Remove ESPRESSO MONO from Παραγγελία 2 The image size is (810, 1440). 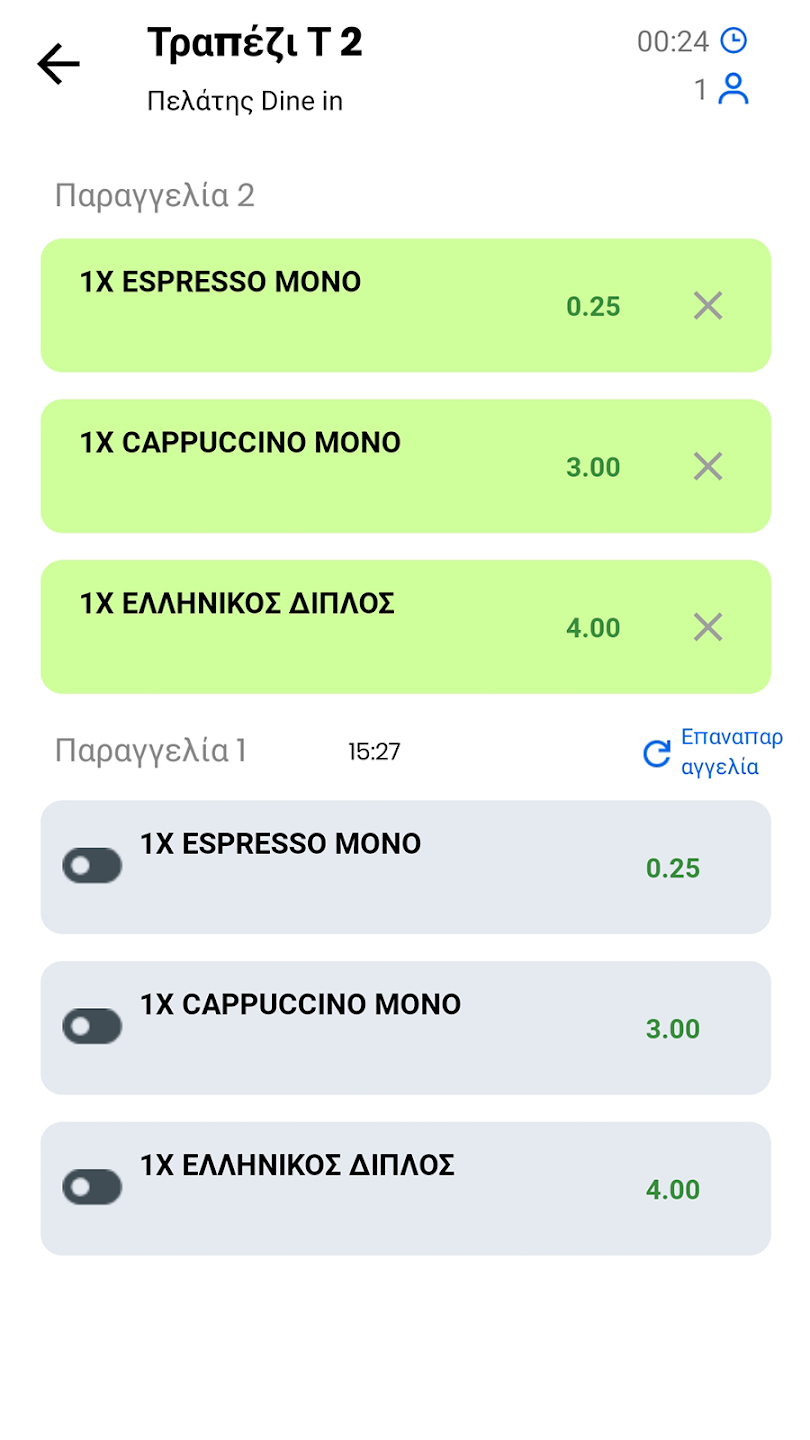pyautogui.click(x=708, y=306)
